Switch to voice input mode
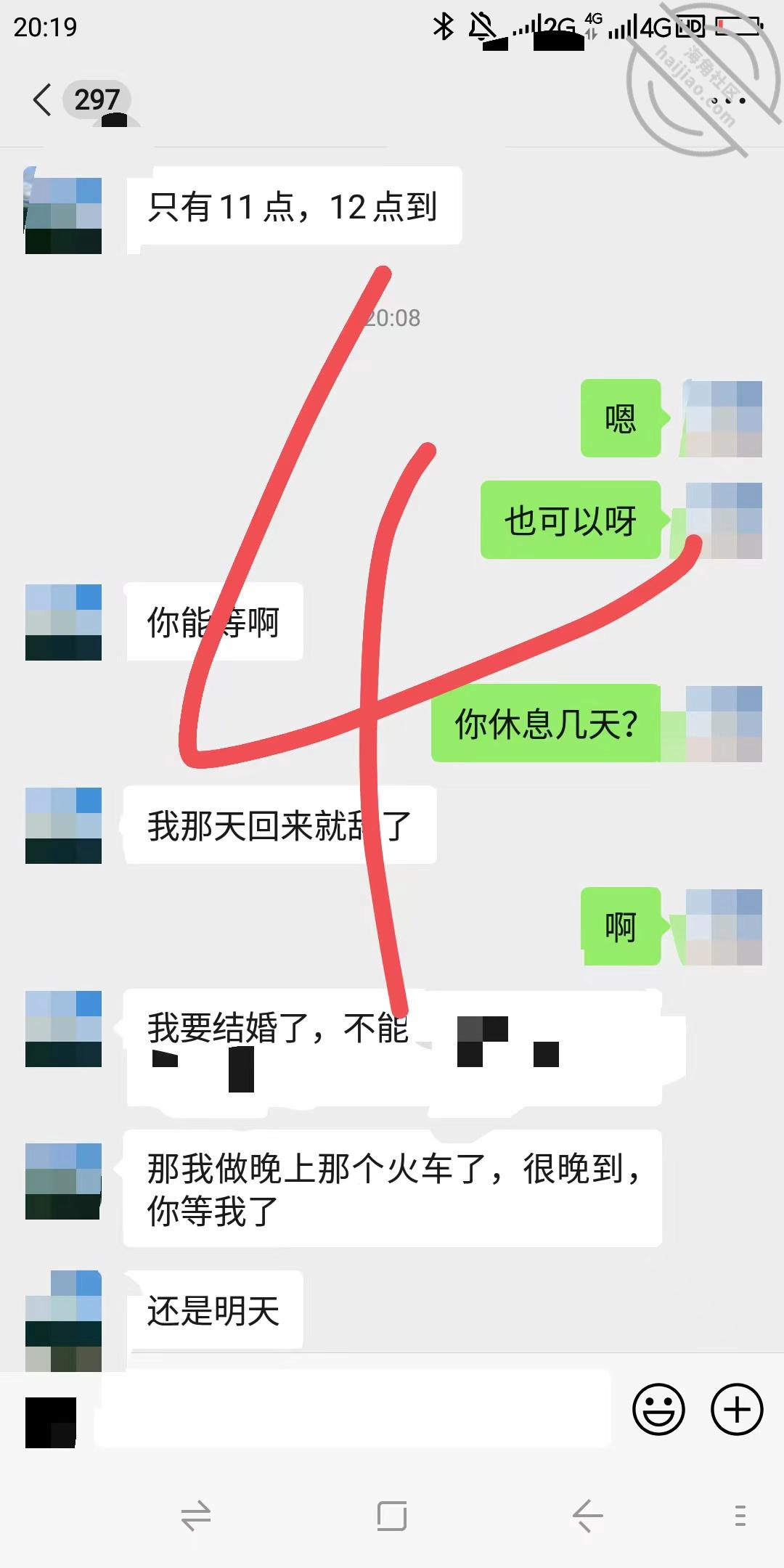This screenshot has width=784, height=1568. 51,1422
